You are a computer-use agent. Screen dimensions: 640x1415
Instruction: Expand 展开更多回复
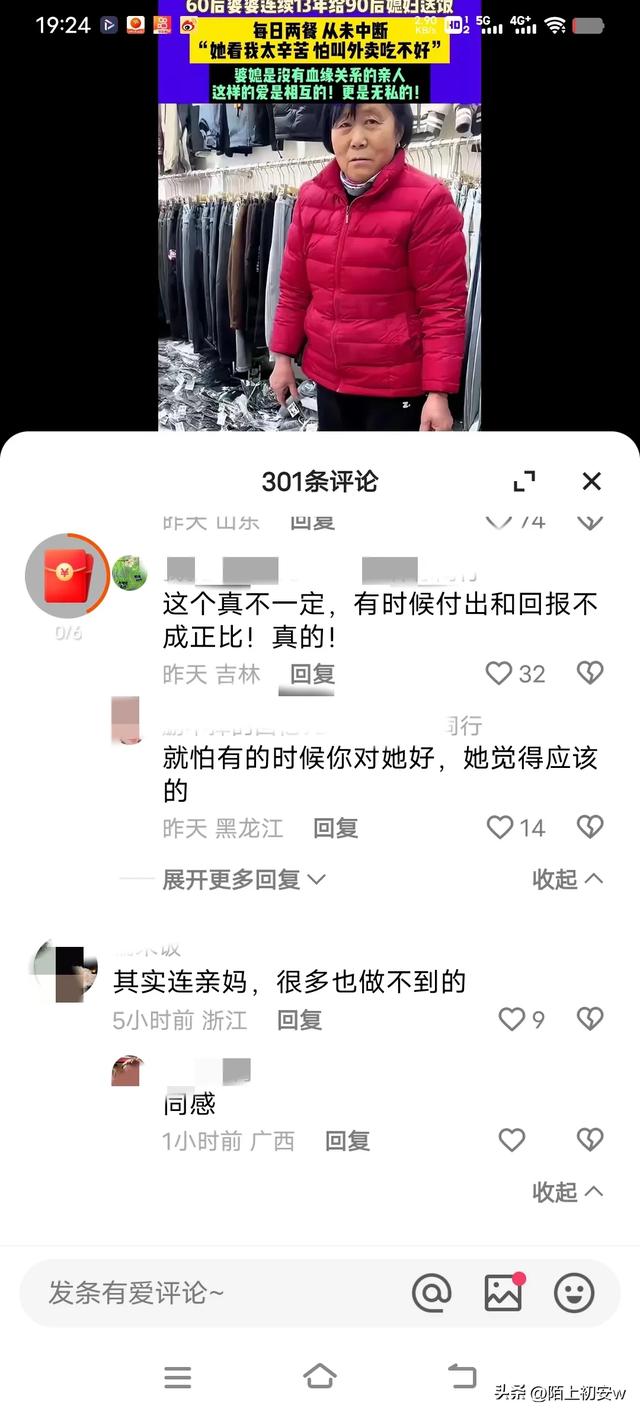(244, 879)
